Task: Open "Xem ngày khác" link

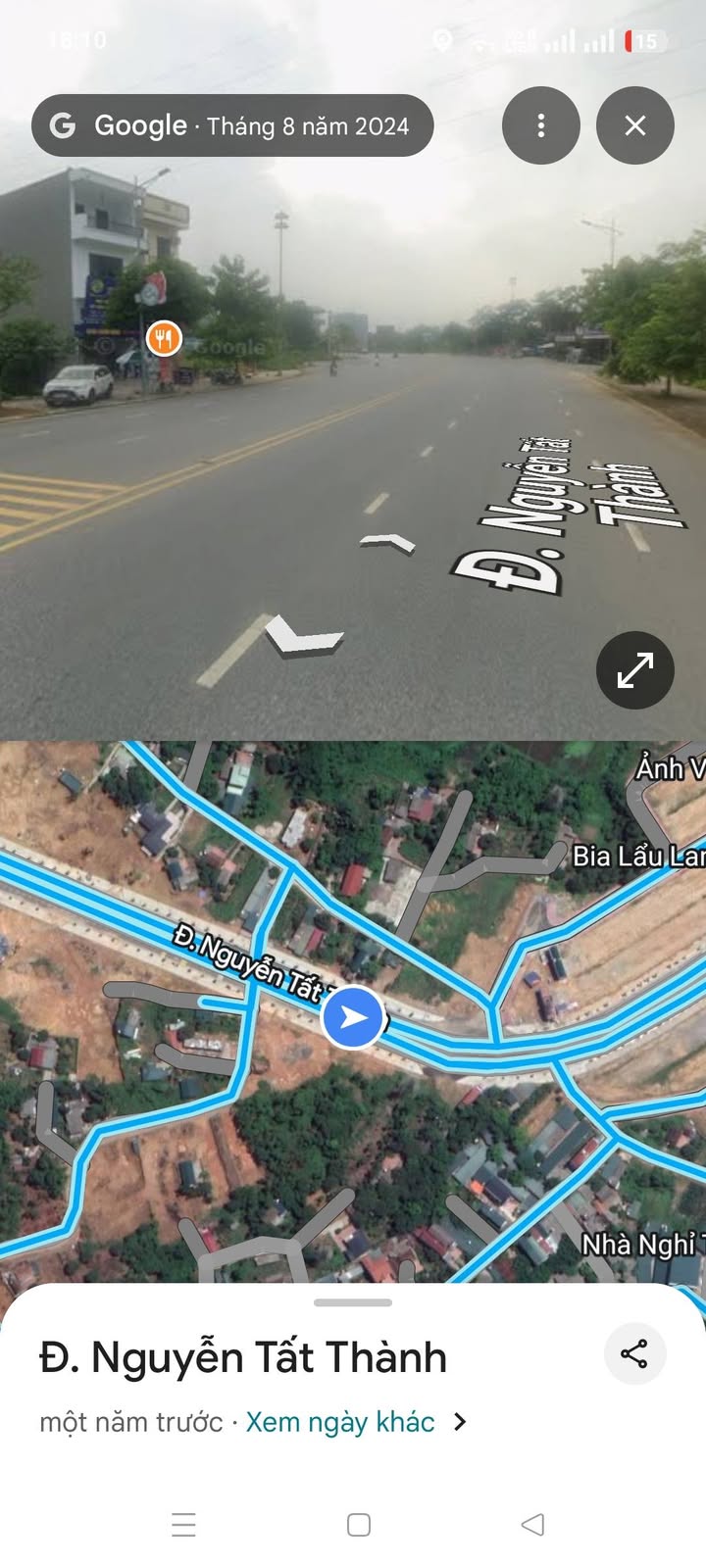Action: [x=340, y=1422]
